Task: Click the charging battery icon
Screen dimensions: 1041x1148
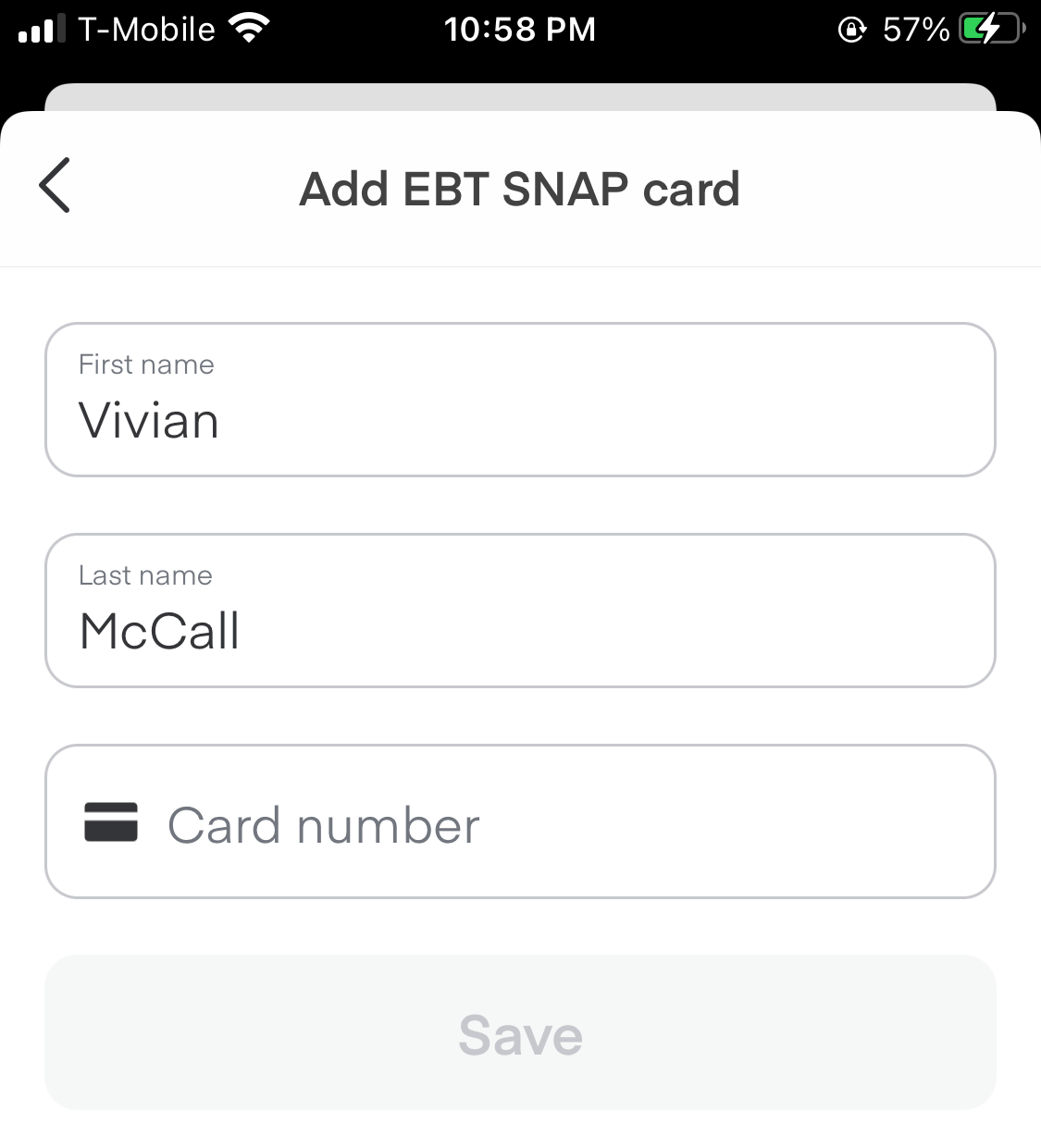Action: coord(989,29)
